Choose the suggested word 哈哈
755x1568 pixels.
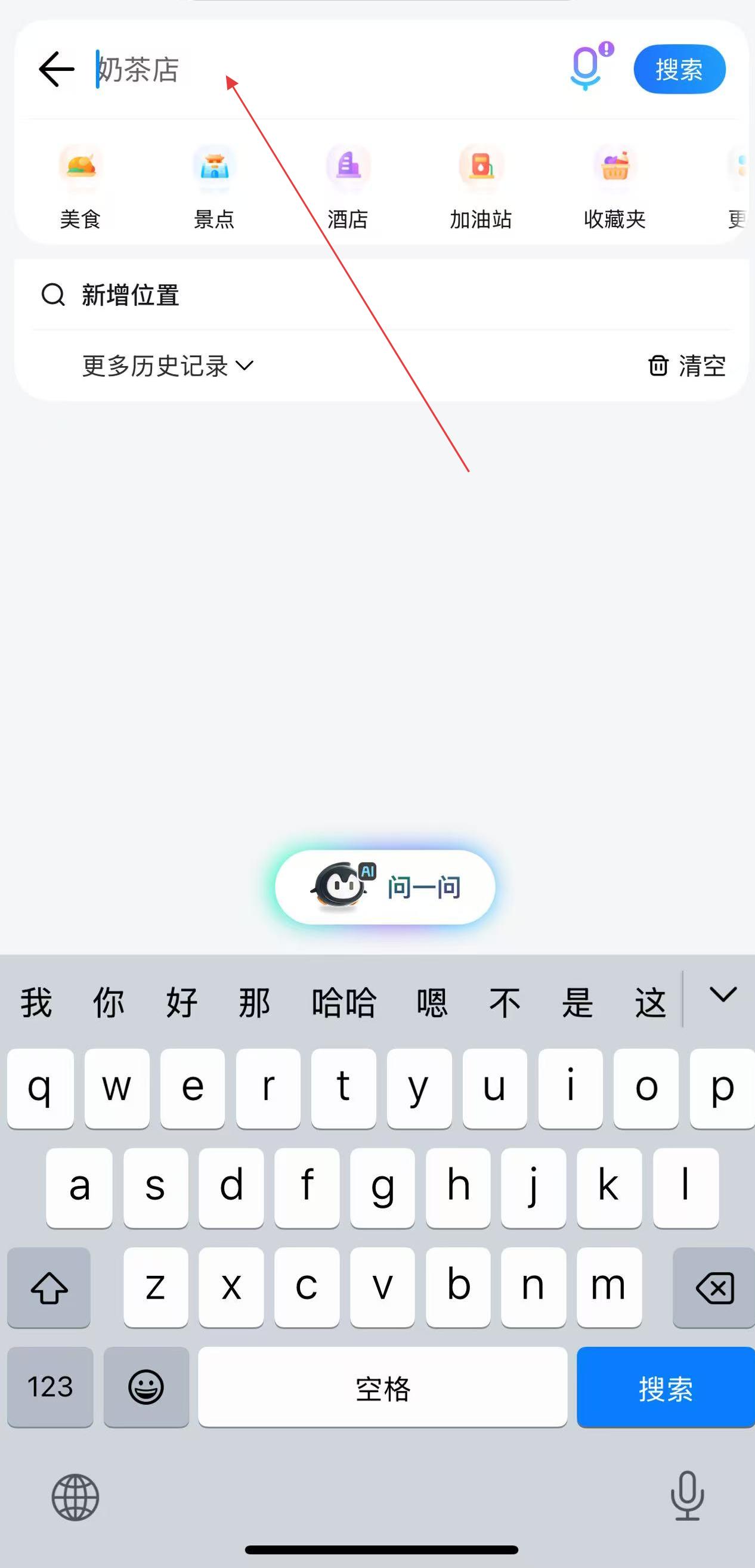(x=344, y=1003)
